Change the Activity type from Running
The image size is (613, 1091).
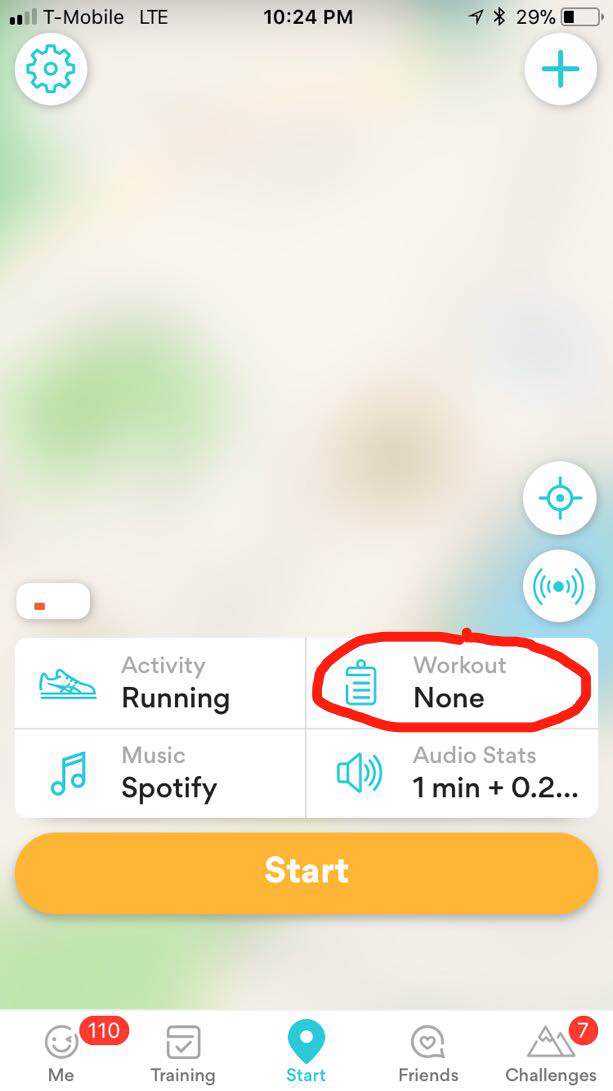tap(160, 683)
